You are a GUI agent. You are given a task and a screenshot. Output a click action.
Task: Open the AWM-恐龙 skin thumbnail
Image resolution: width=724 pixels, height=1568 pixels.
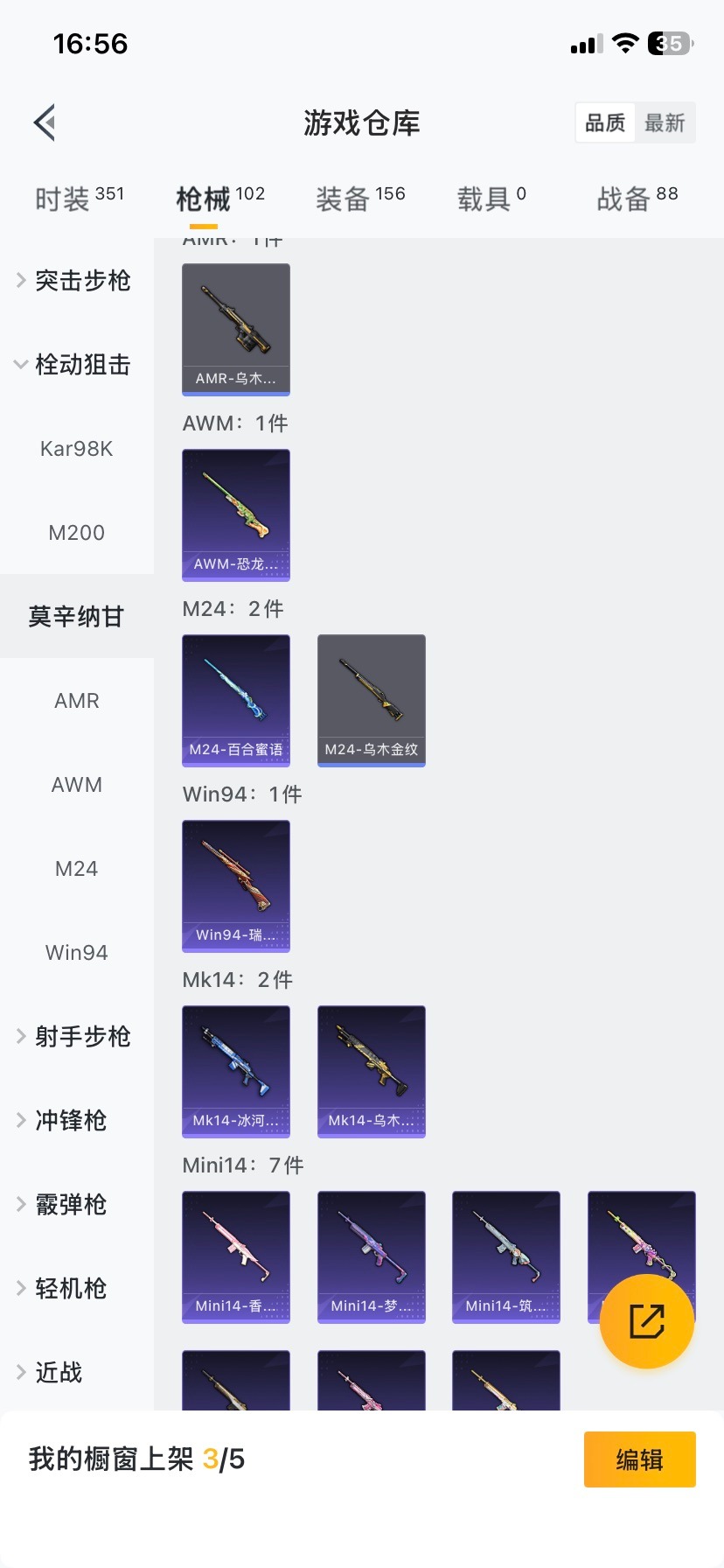pyautogui.click(x=235, y=515)
